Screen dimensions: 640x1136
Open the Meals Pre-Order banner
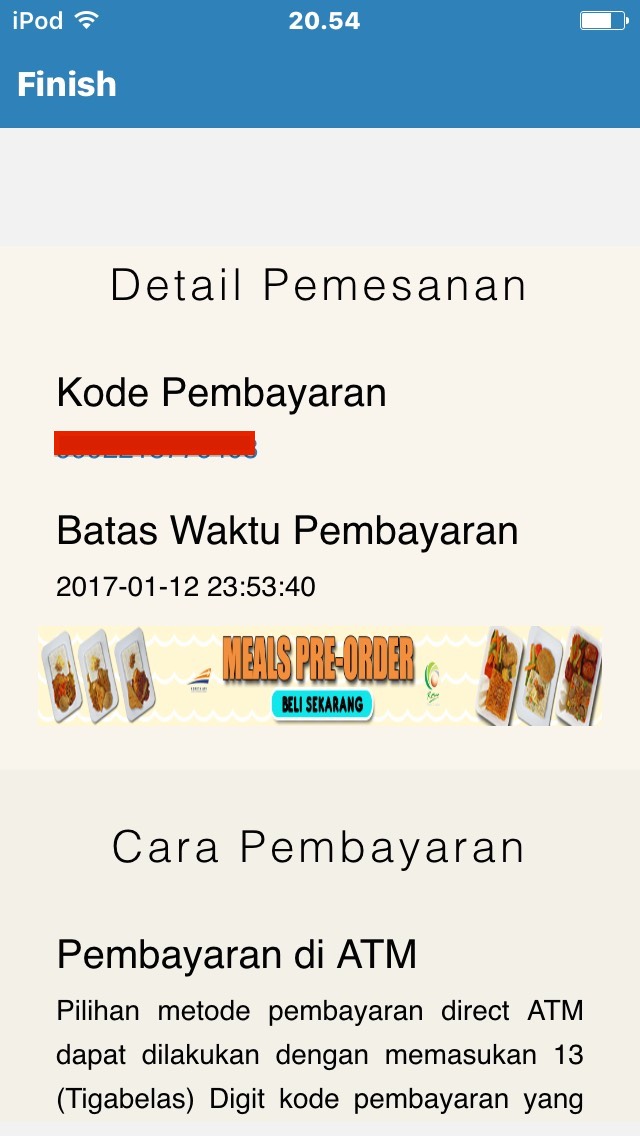click(320, 675)
